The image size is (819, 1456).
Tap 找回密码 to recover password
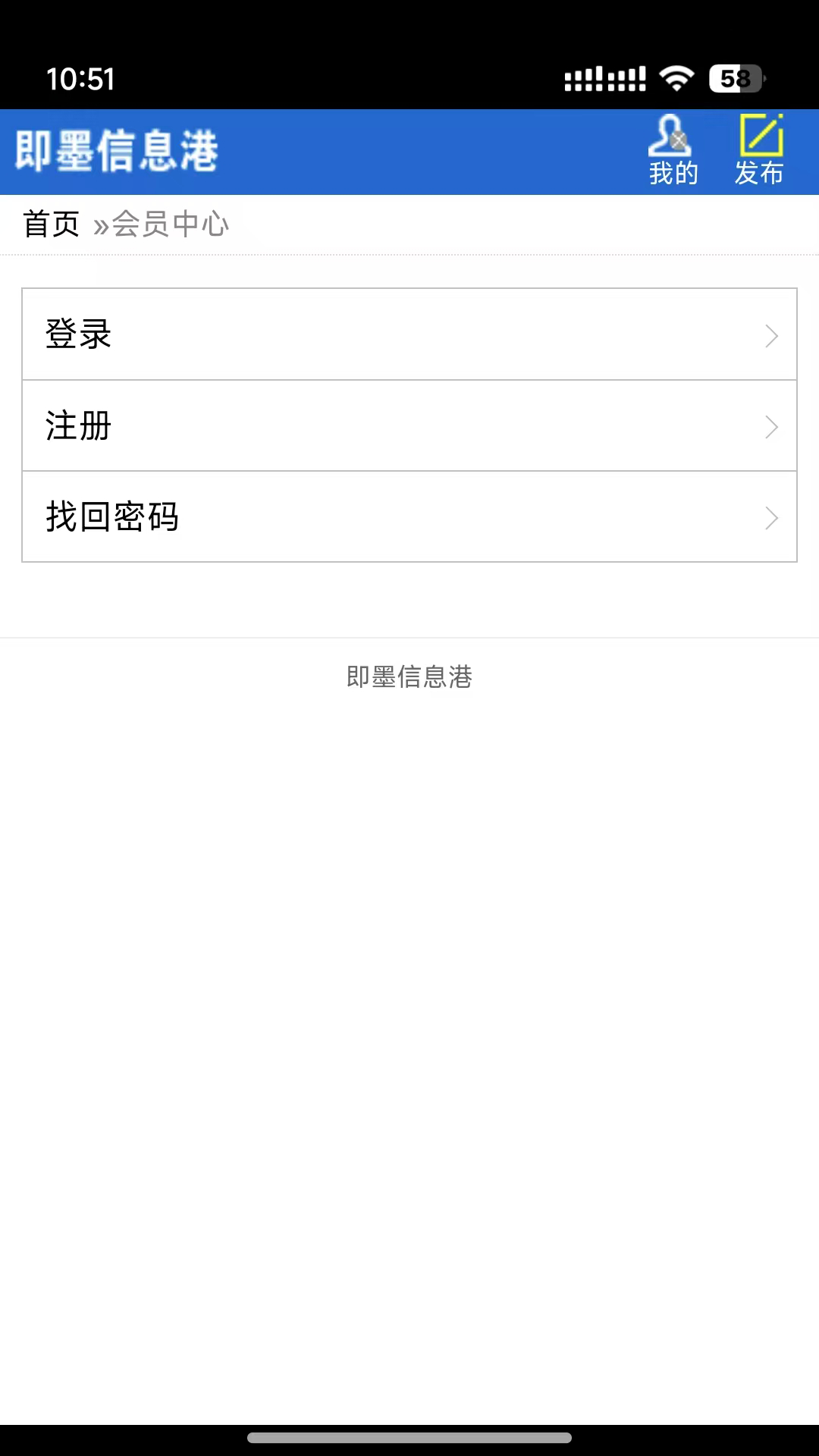click(112, 518)
